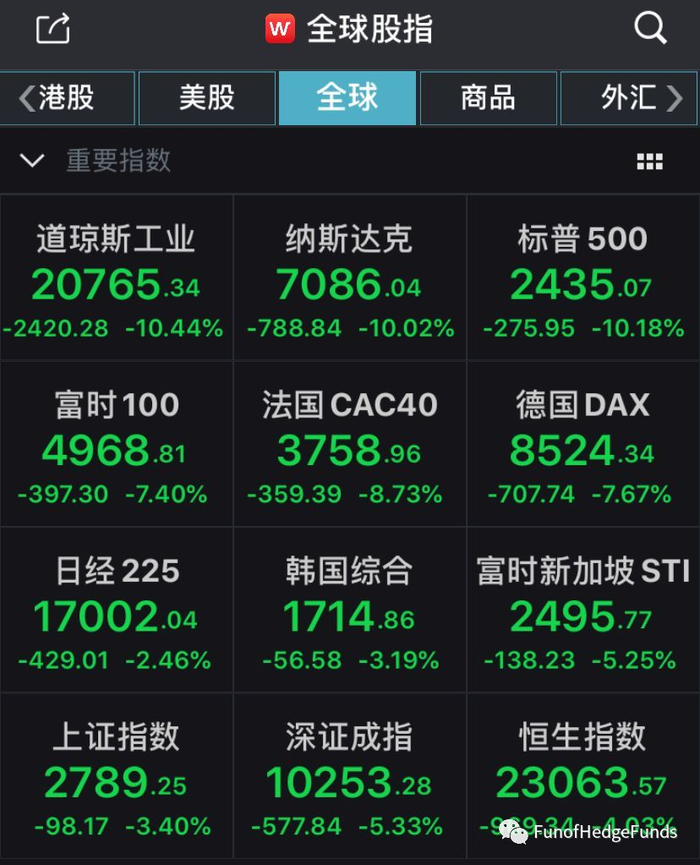
Task: Switch to the 美股 tab
Action: pyautogui.click(x=207, y=98)
